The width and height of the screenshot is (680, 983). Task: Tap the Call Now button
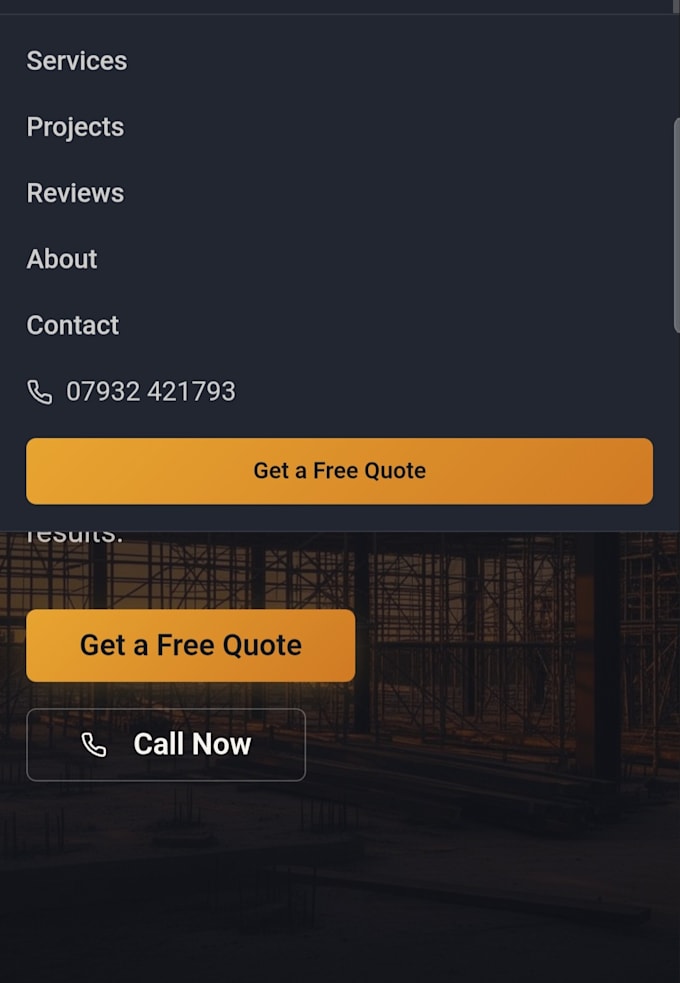[x=166, y=745]
